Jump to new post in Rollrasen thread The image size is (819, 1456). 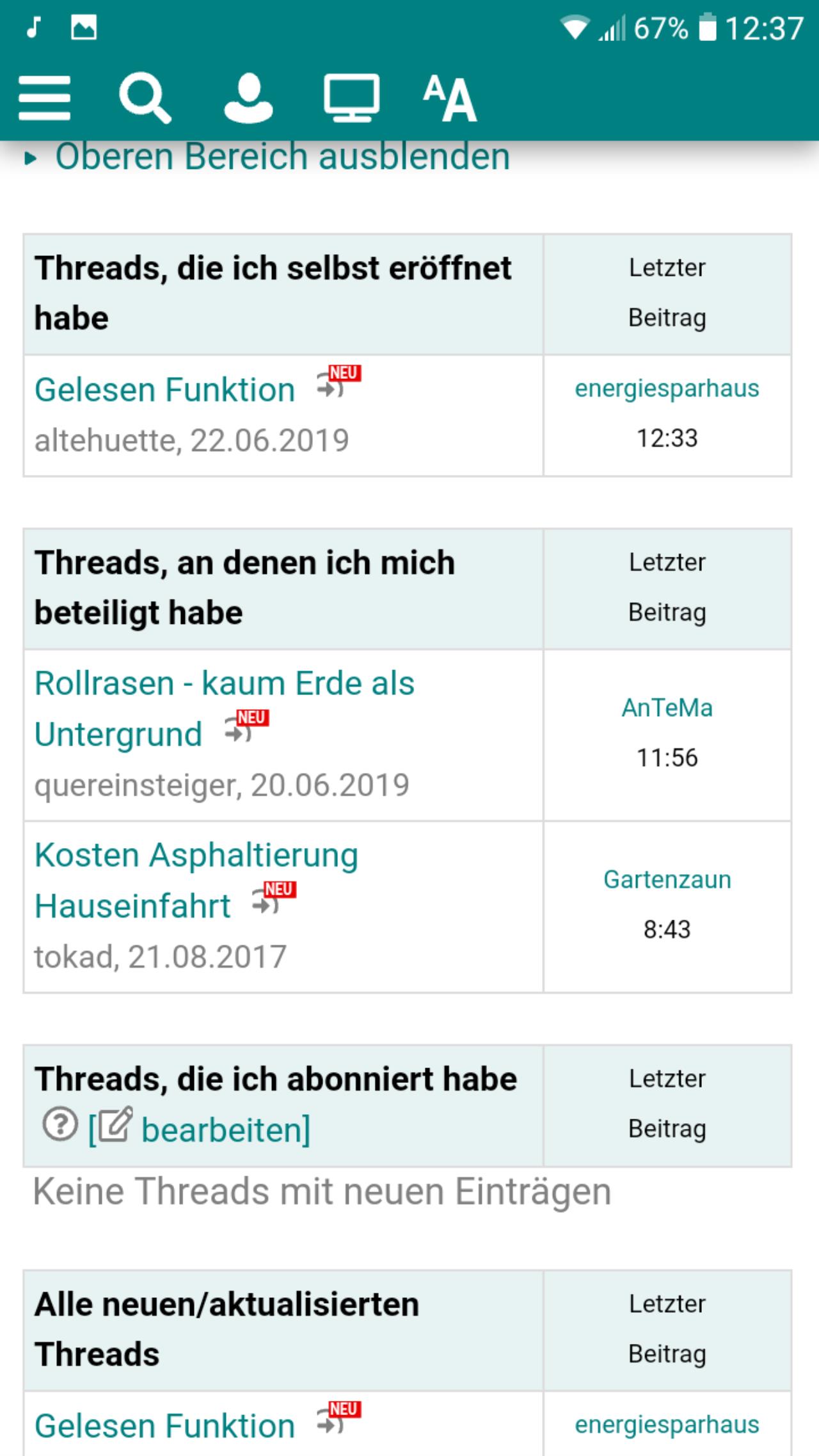point(246,726)
